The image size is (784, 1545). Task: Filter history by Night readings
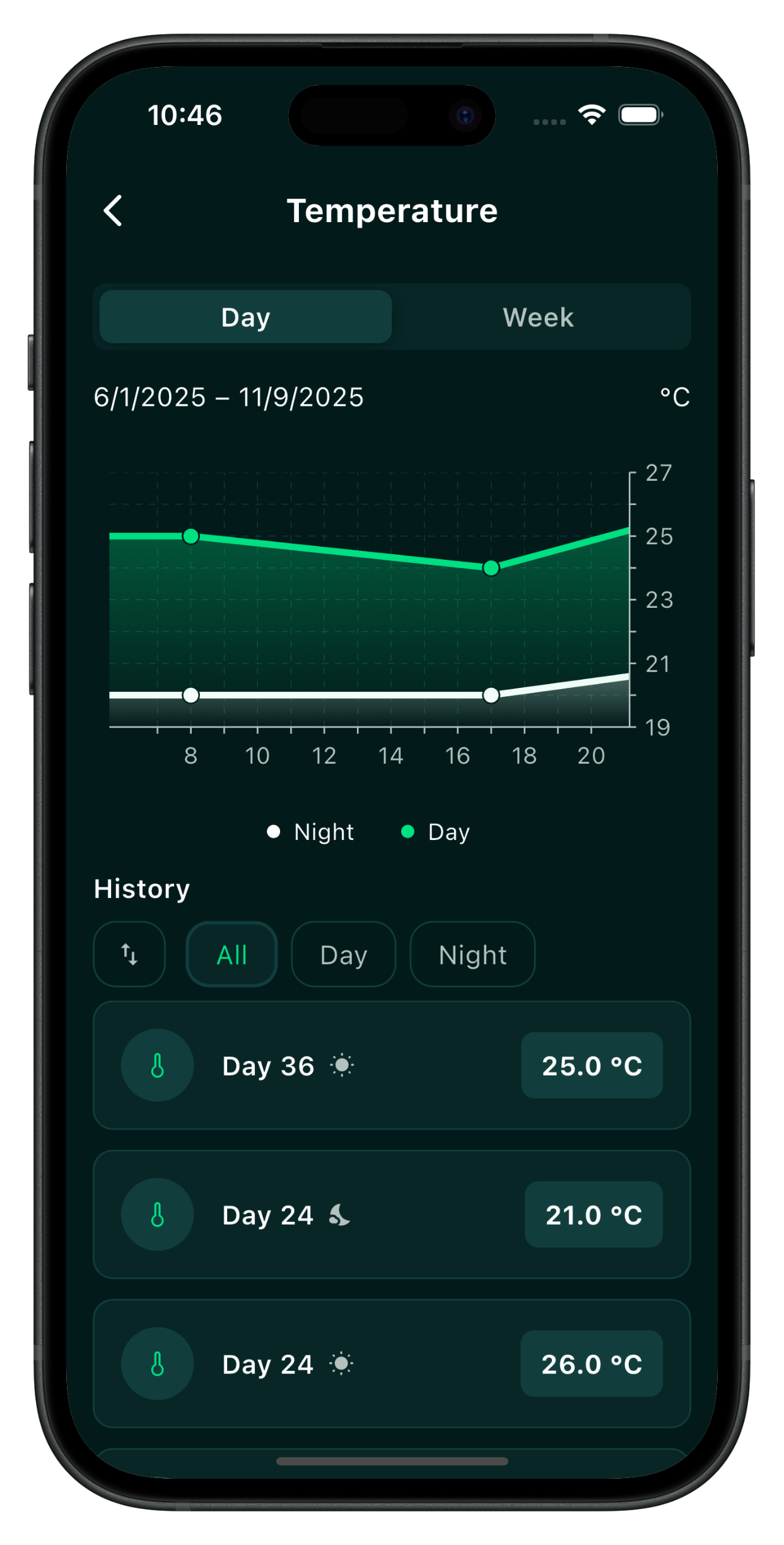(x=472, y=954)
